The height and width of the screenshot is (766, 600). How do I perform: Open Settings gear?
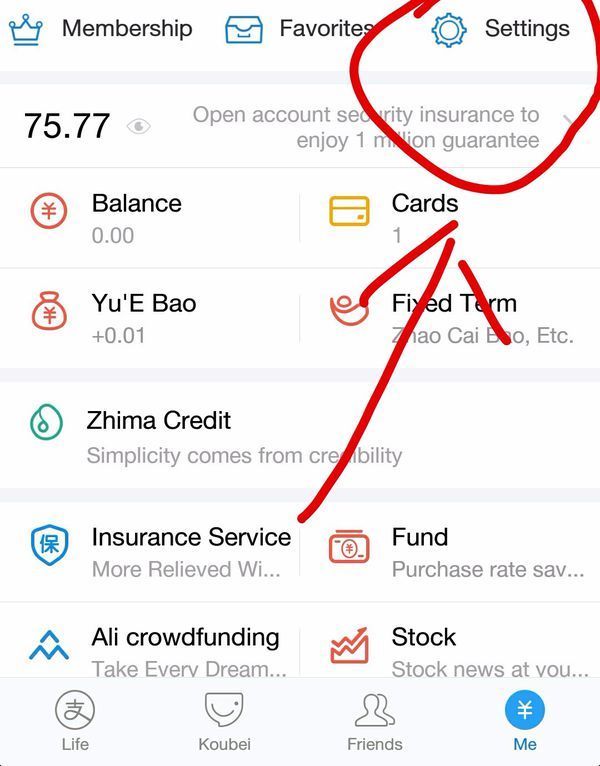(449, 30)
